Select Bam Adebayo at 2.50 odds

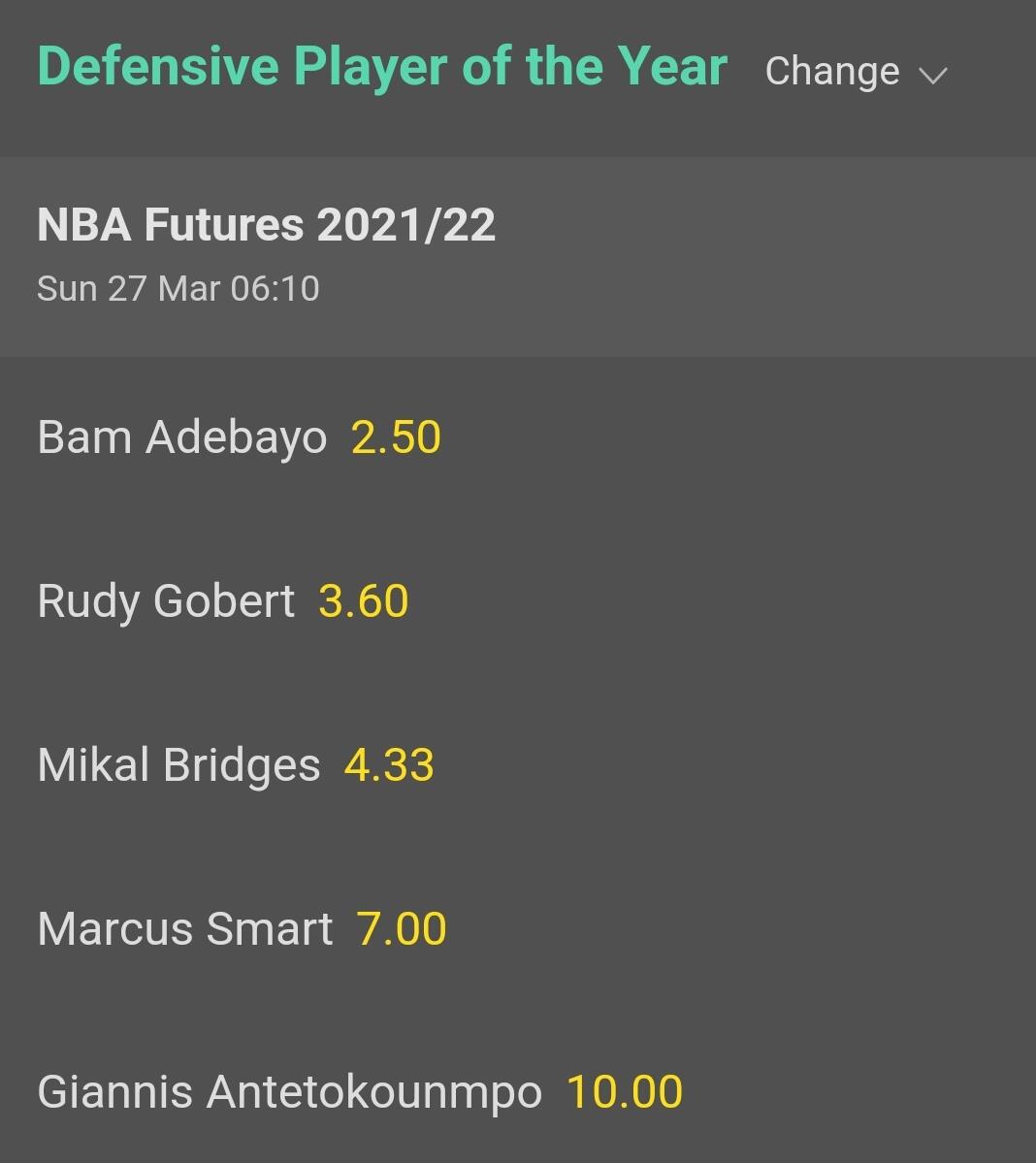tap(395, 437)
